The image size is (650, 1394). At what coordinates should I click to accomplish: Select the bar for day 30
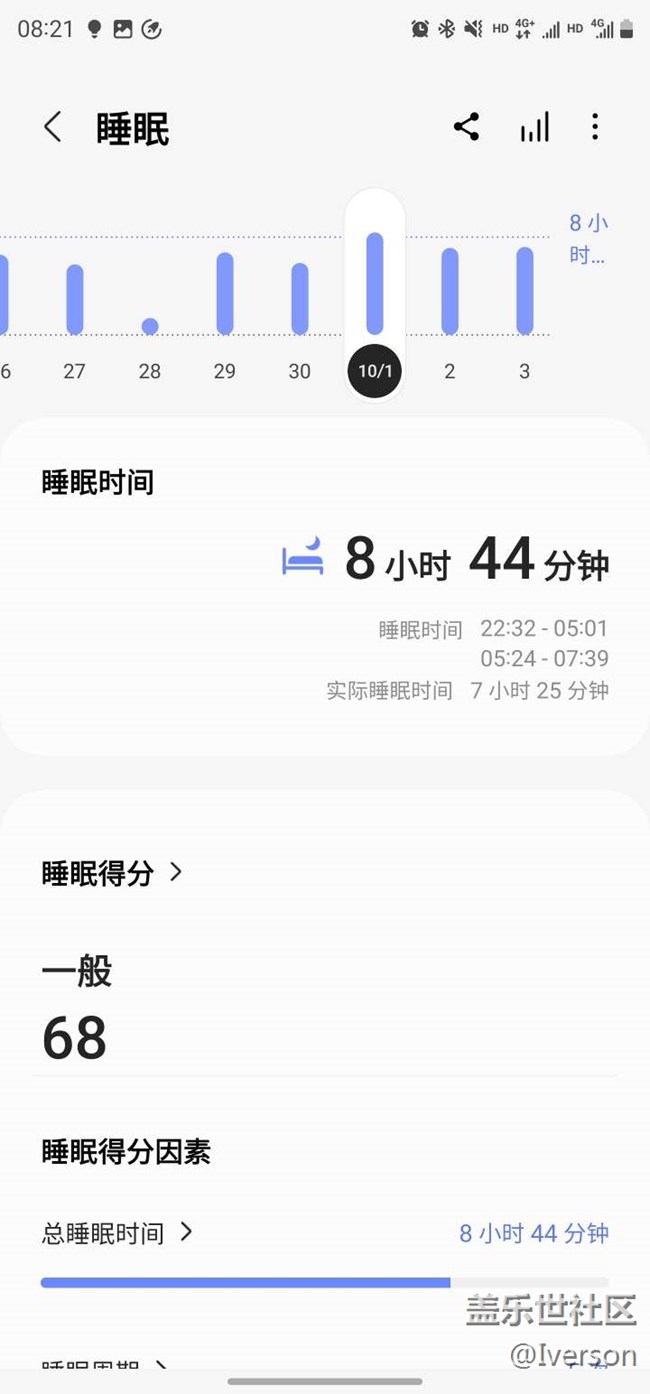(x=300, y=298)
